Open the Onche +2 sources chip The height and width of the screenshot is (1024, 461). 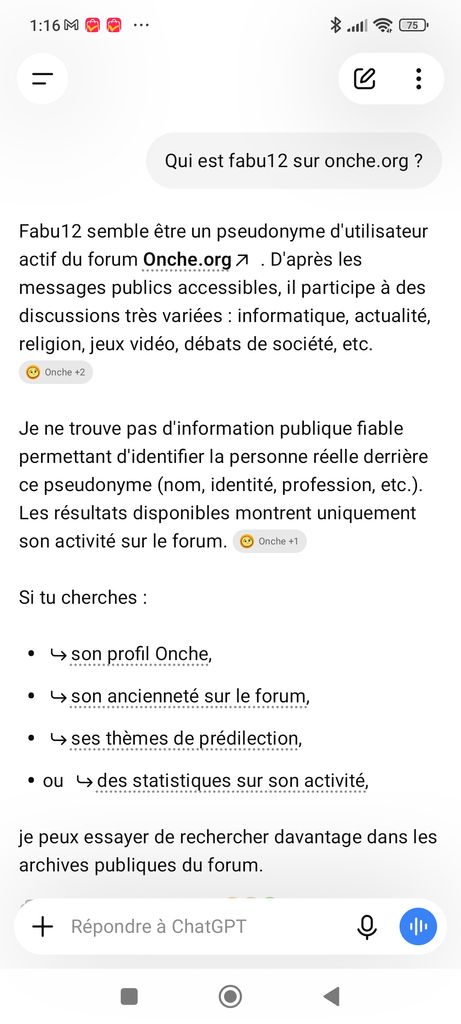point(56,372)
